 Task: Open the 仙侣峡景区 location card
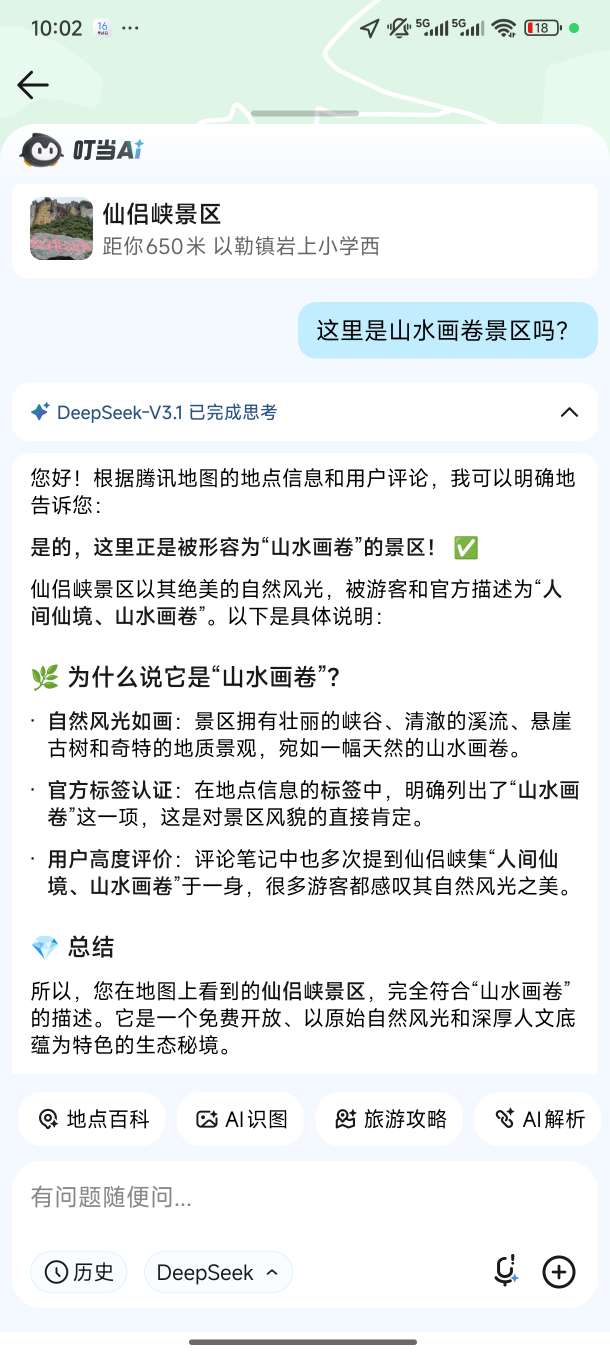coord(304,228)
